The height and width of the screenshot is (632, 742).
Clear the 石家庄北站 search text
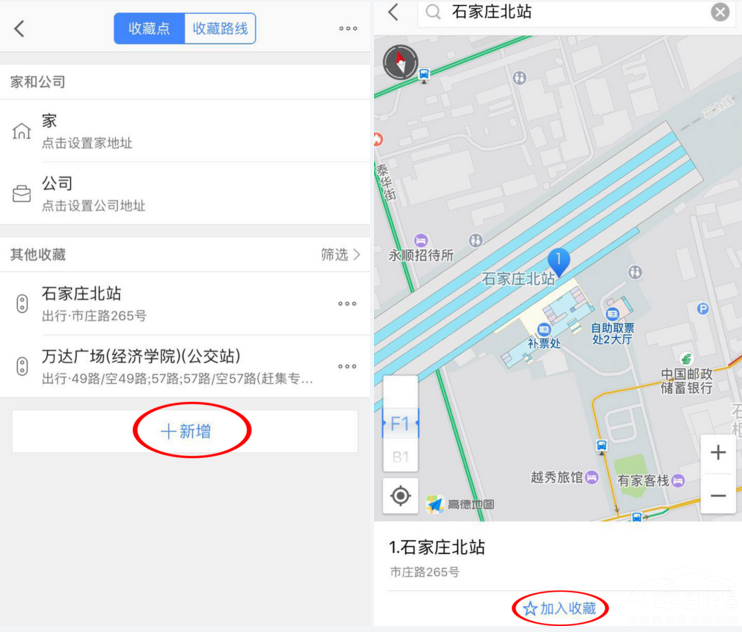coord(720,12)
